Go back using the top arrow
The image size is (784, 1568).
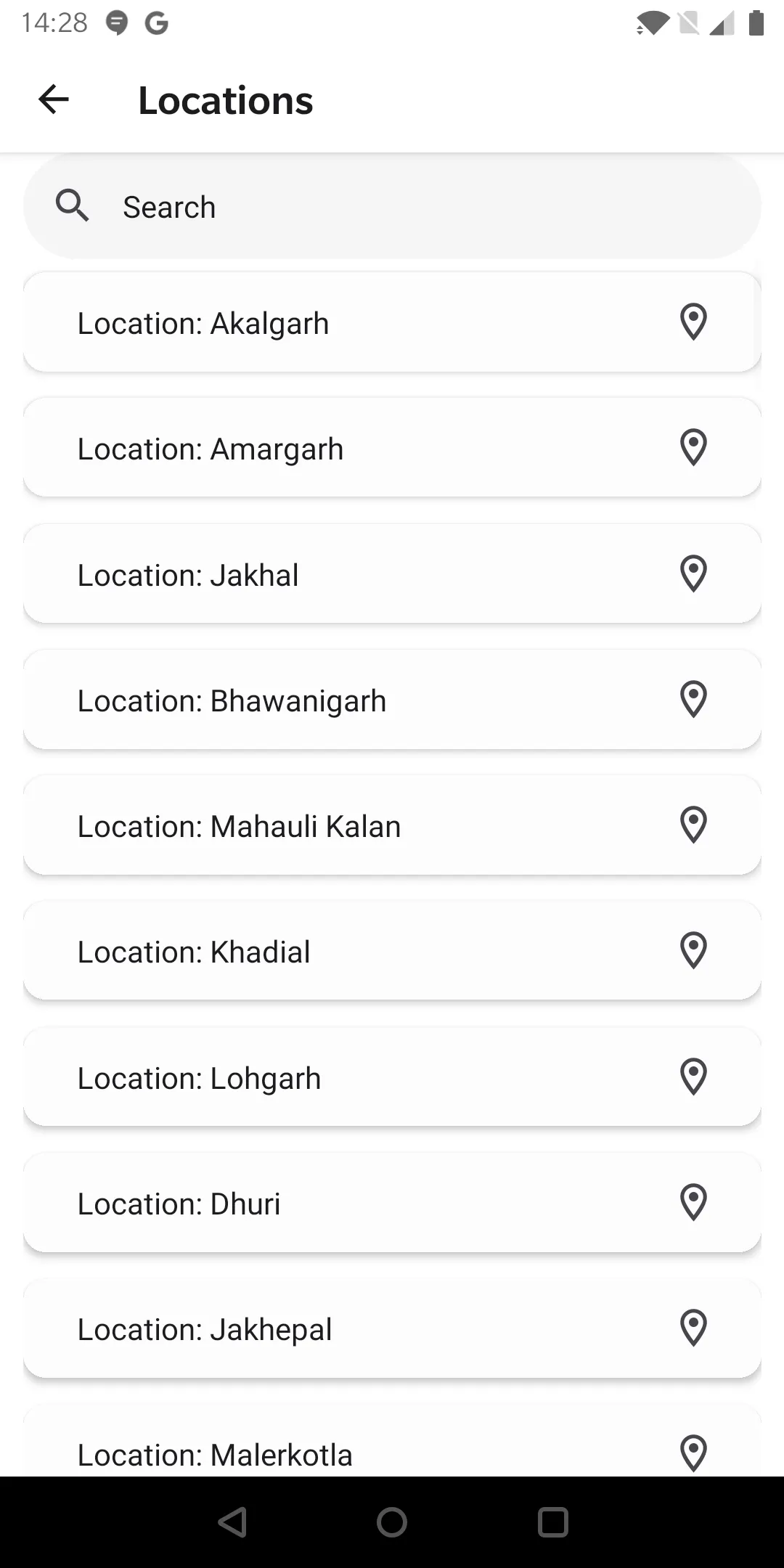54,99
